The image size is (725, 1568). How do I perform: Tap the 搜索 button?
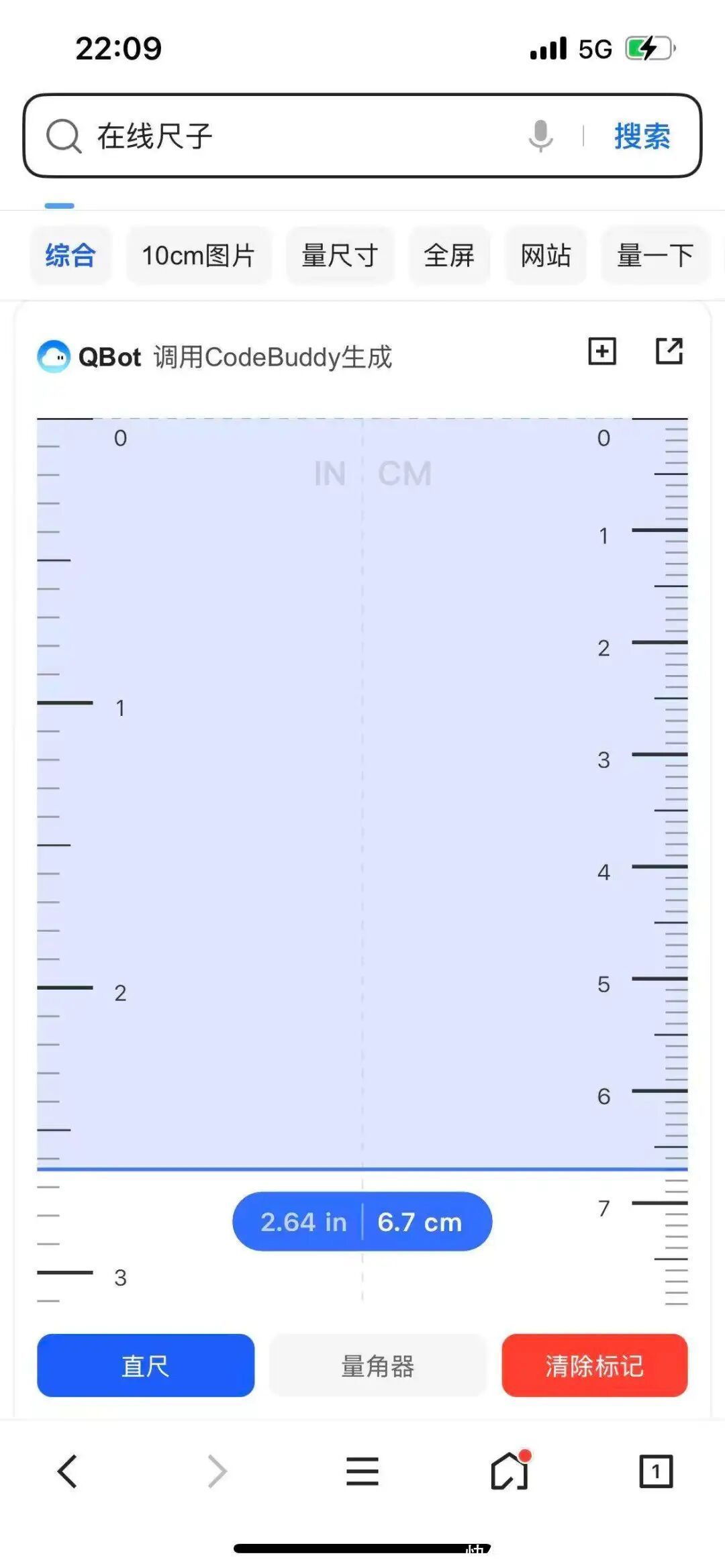coord(642,136)
